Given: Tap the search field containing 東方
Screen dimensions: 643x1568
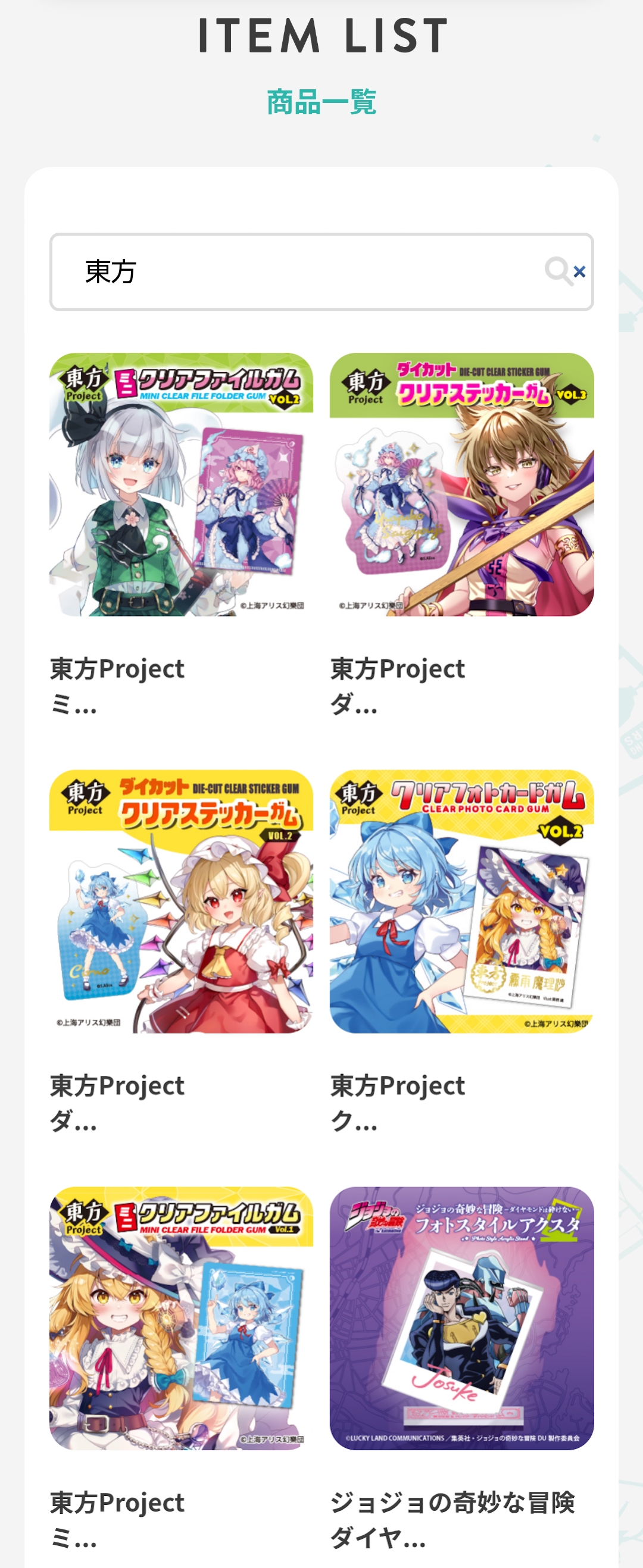Looking at the screenshot, I should (x=292, y=271).
